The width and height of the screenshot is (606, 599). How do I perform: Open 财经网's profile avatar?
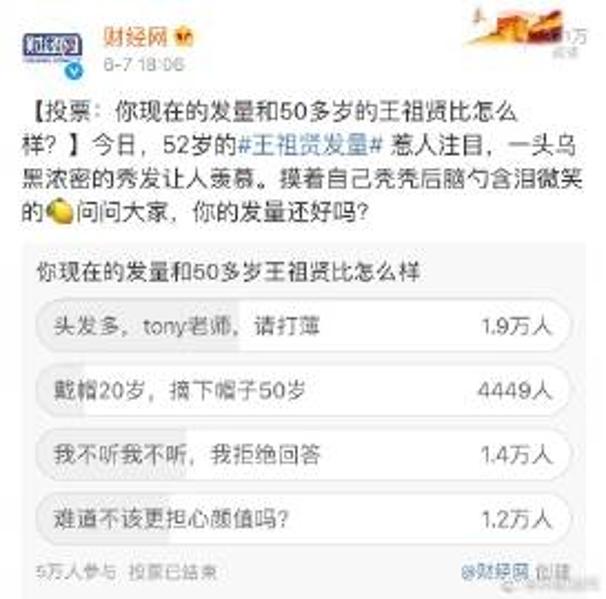tap(53, 51)
